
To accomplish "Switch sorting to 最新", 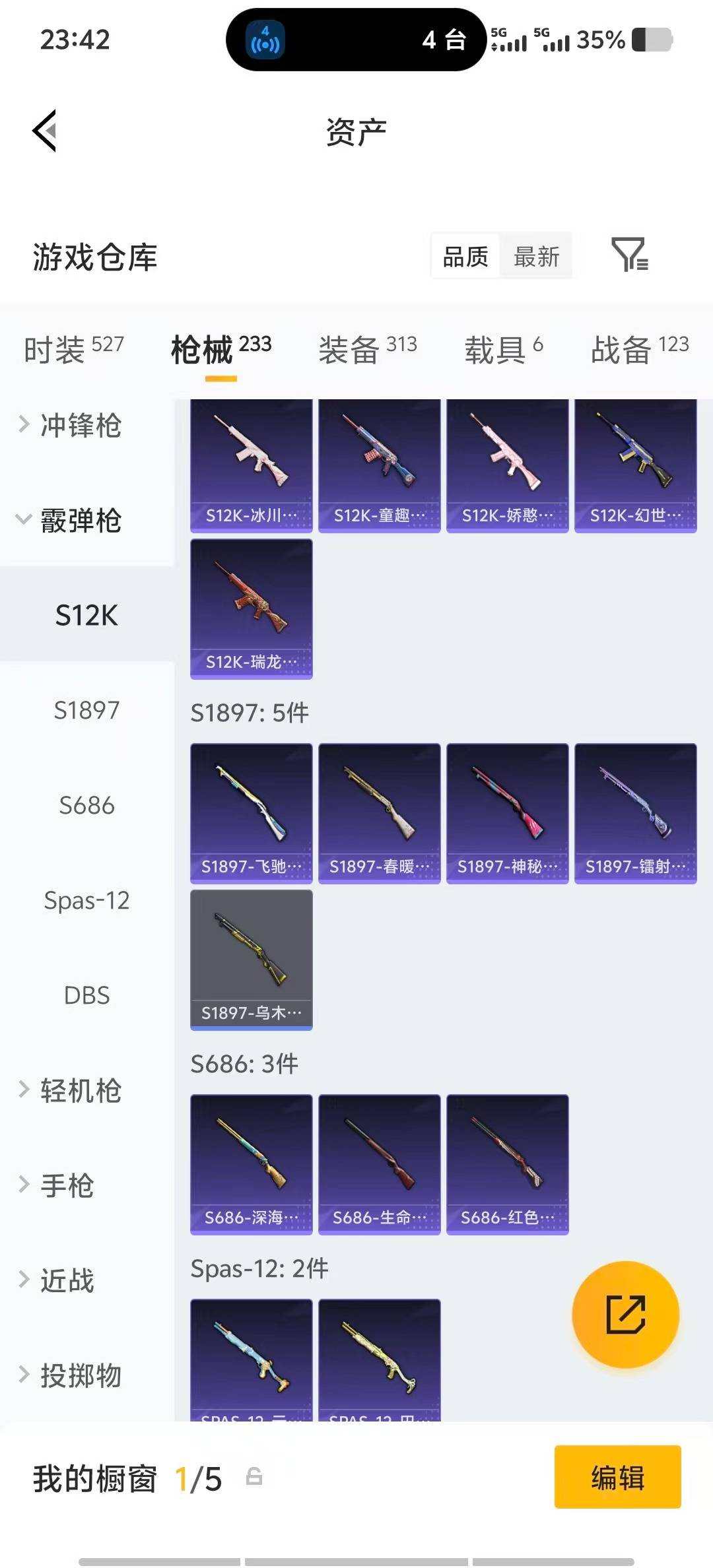I will point(536,256).
